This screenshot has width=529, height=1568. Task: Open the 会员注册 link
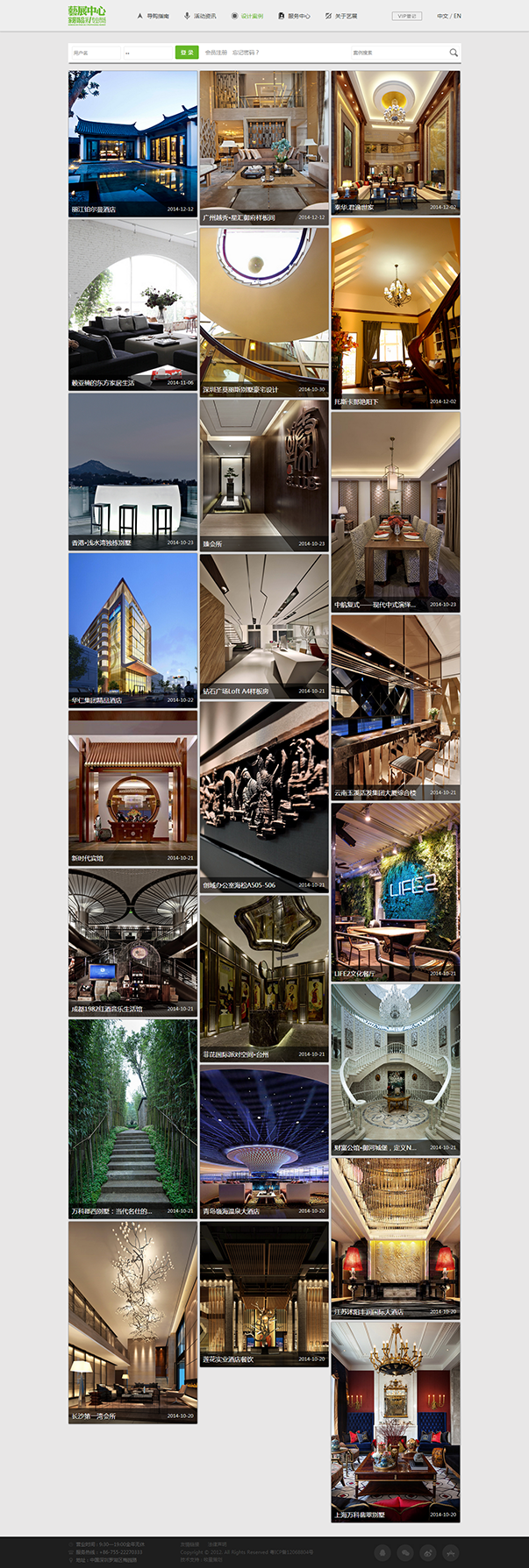coord(216,53)
